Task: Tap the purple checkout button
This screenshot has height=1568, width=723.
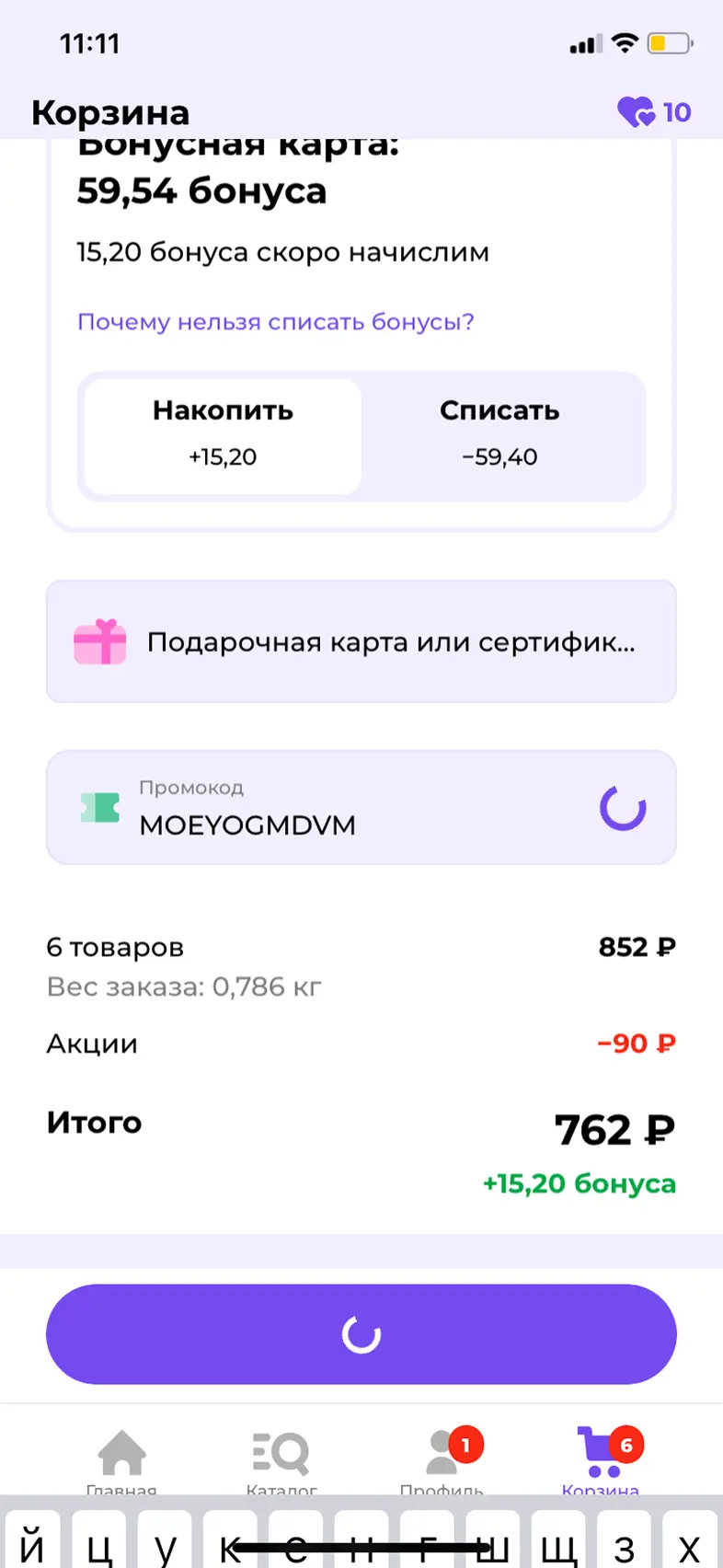Action: (x=361, y=1333)
